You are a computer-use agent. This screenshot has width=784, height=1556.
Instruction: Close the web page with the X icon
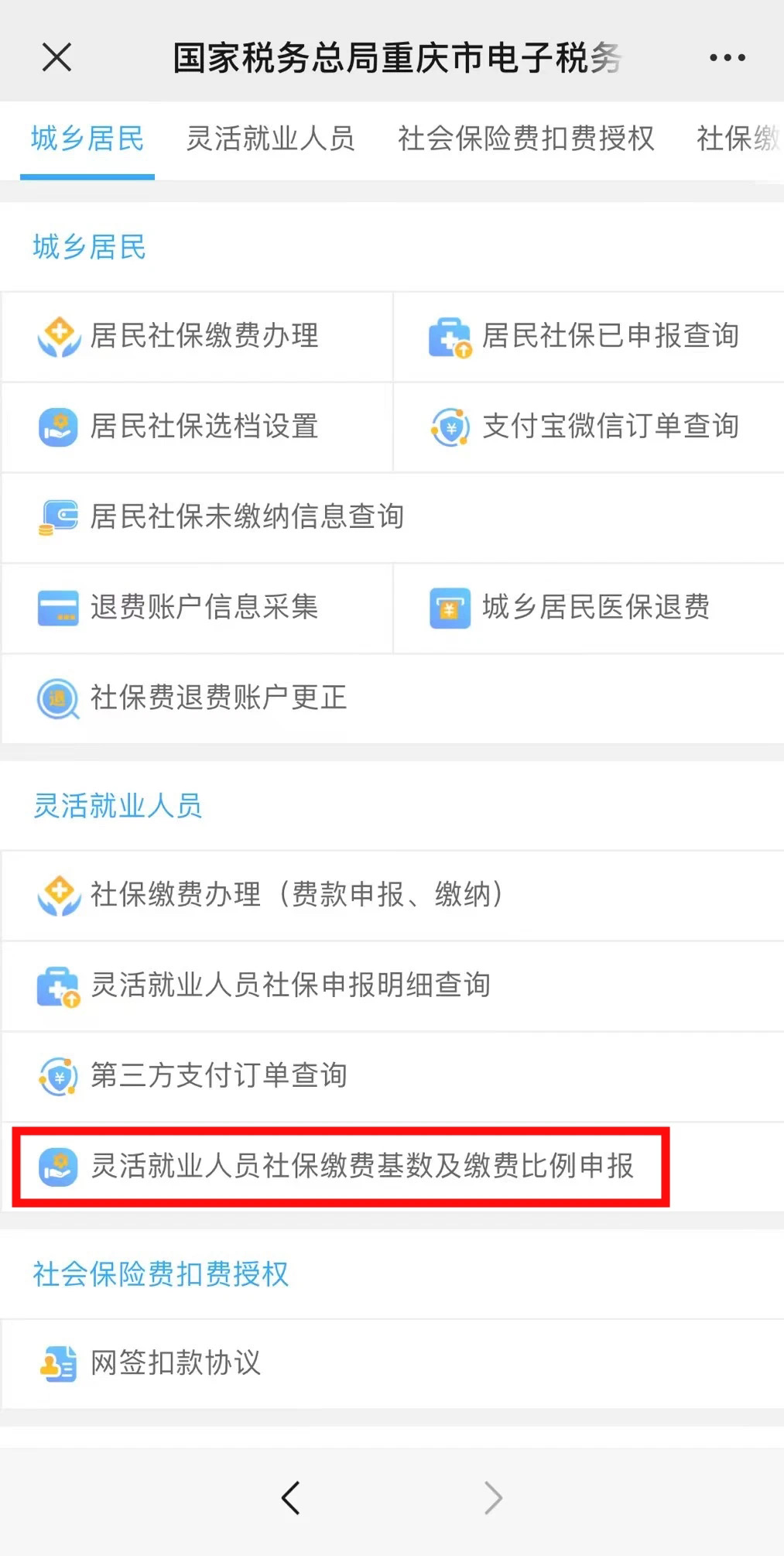(x=56, y=57)
